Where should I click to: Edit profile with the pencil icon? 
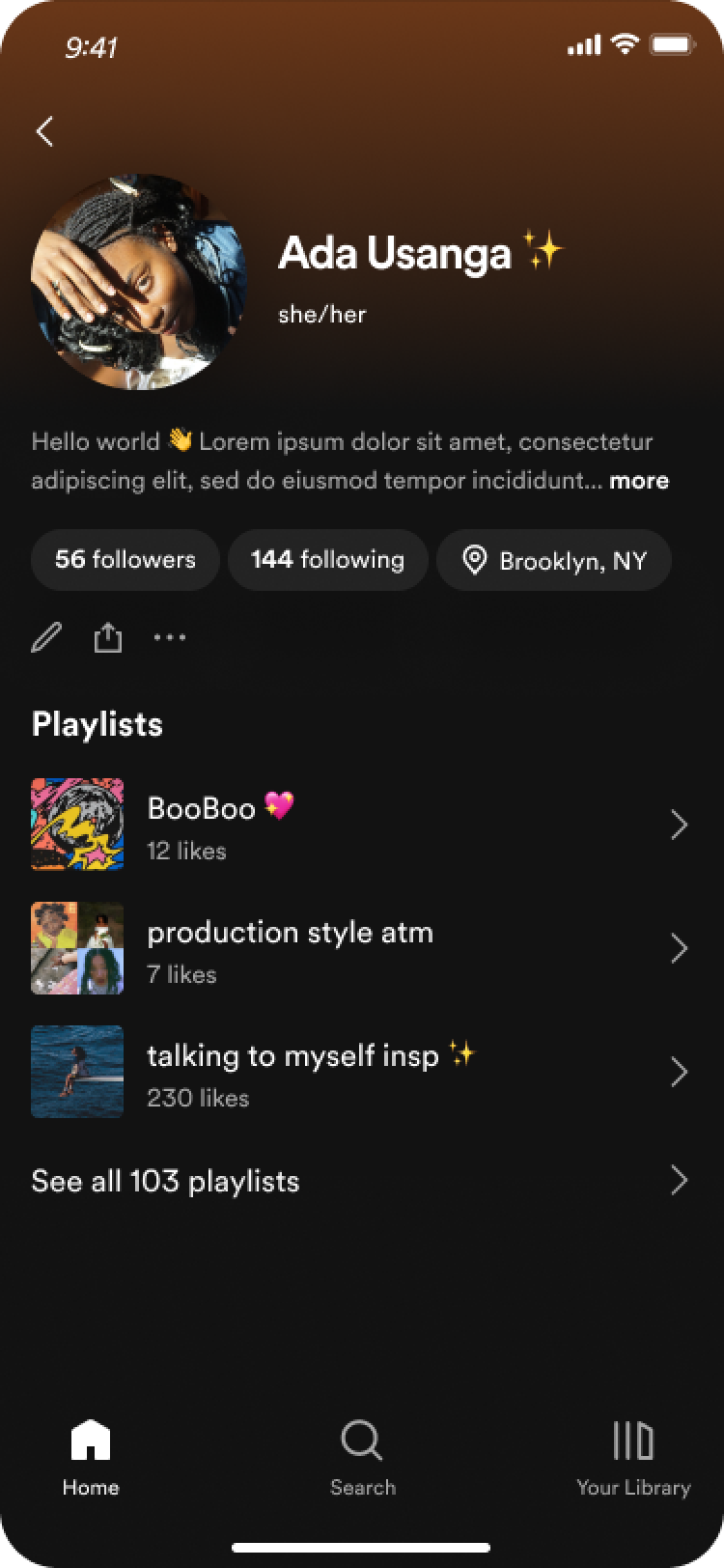[x=46, y=637]
